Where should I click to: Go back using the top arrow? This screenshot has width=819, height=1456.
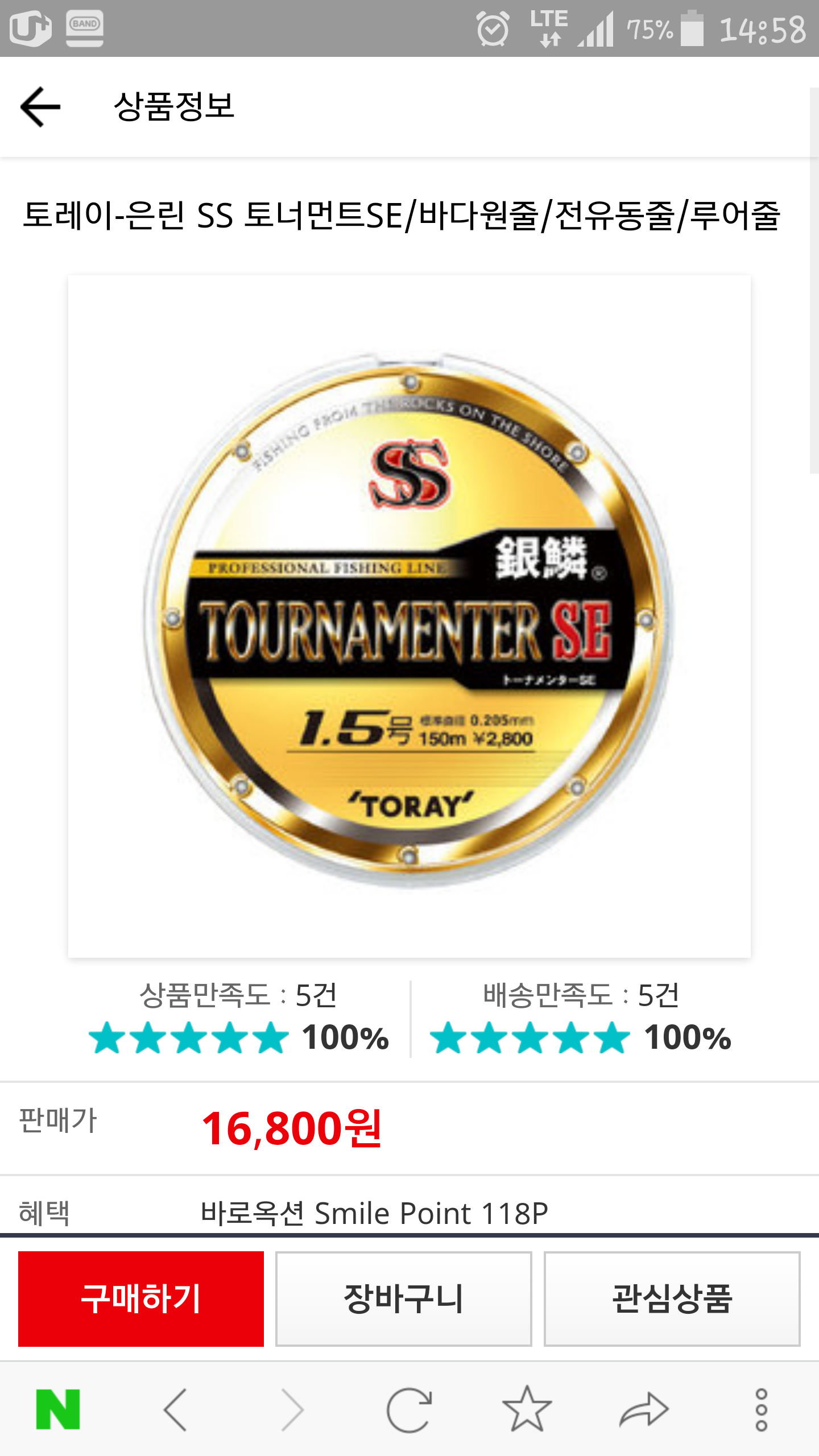[40, 106]
